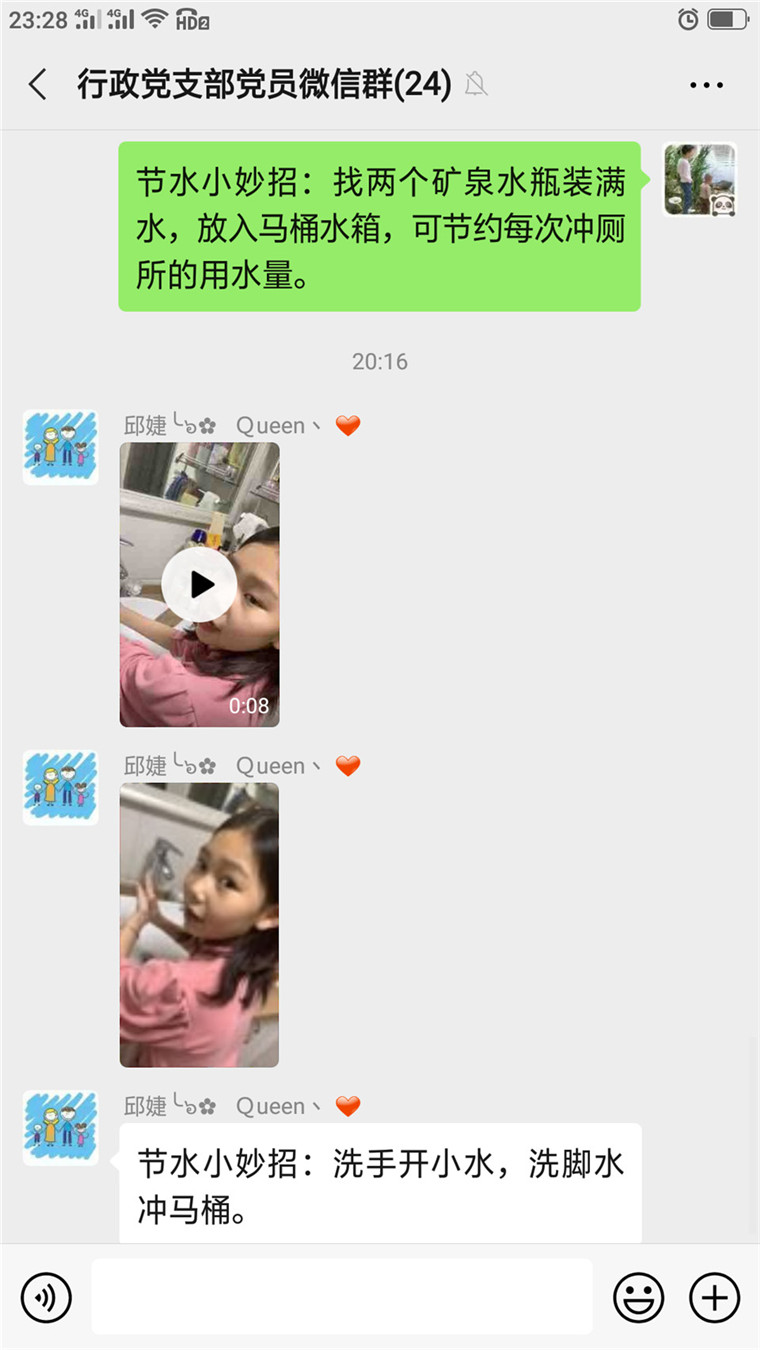Play the 0:08 video message
This screenshot has height=1350, width=760.
200,585
